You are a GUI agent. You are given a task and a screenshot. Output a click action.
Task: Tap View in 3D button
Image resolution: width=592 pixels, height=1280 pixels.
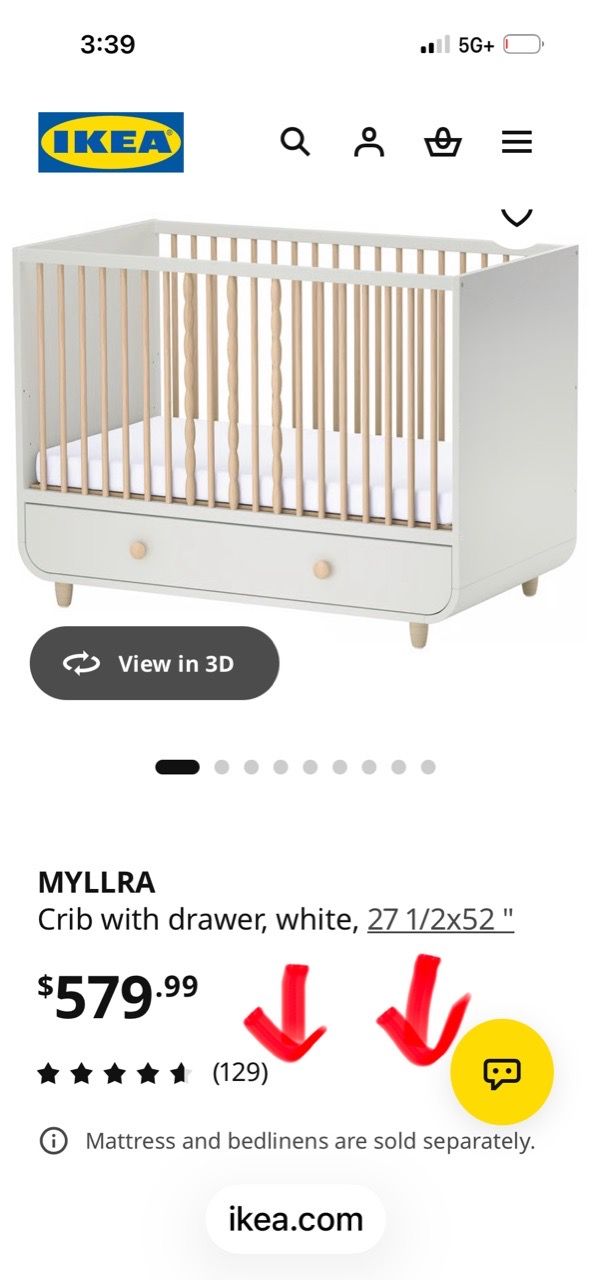154,663
